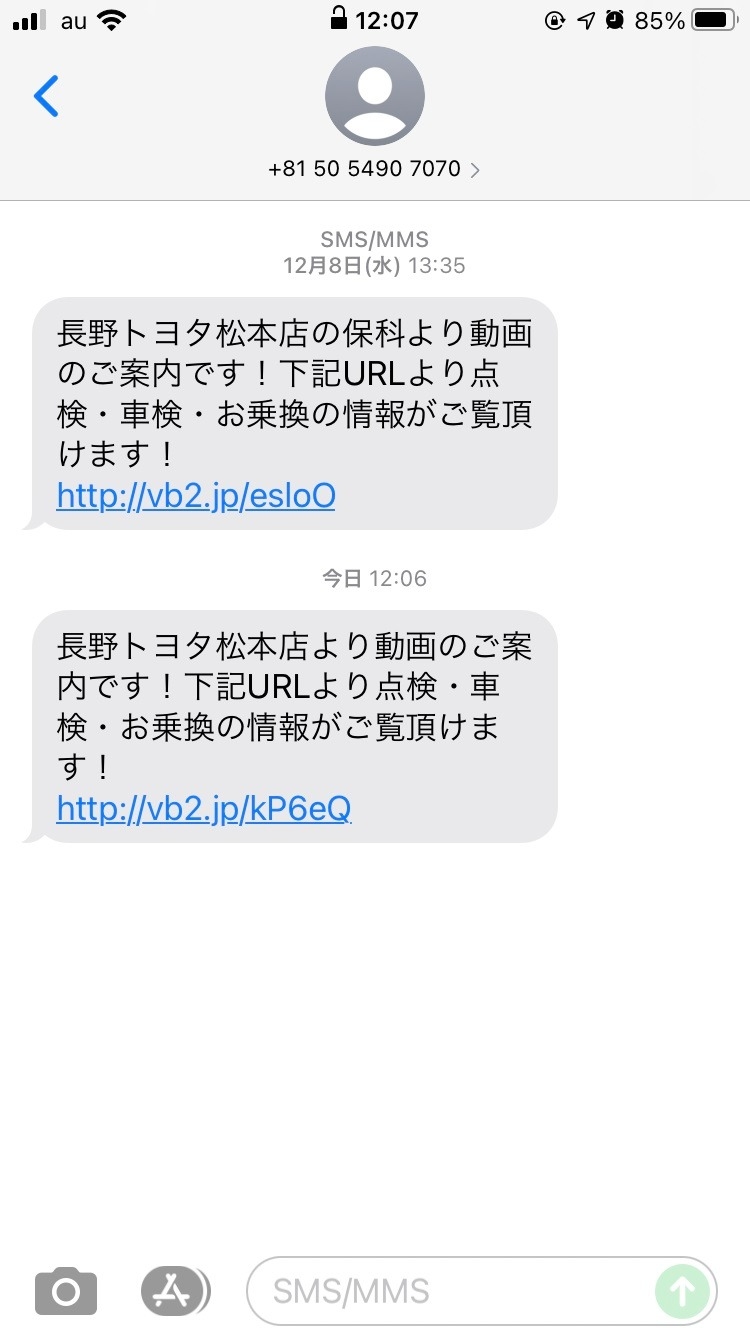Image resolution: width=750 pixels, height=1334 pixels.
Task: Open the link http://vb2.jp/esloO
Action: 196,495
